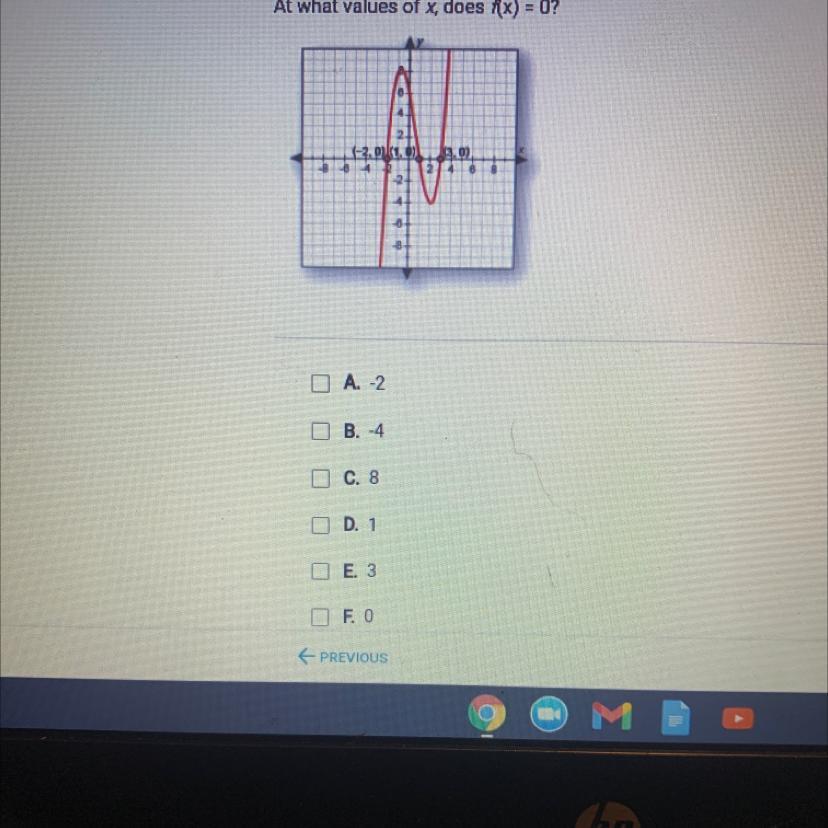Launch YouTube from the shelf
Screen dimensions: 828x828
pyautogui.click(x=739, y=716)
